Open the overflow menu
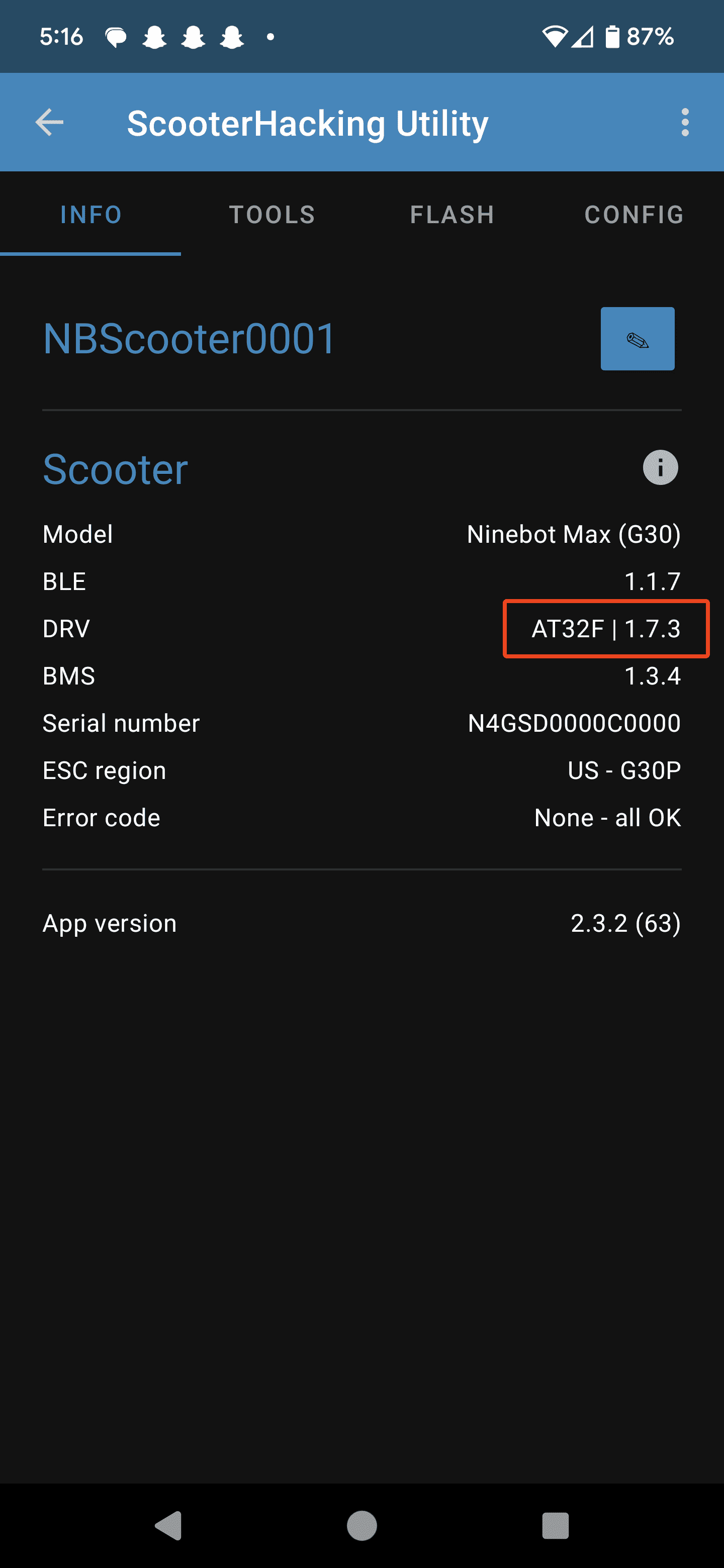Viewport: 724px width, 1568px height. point(685,122)
